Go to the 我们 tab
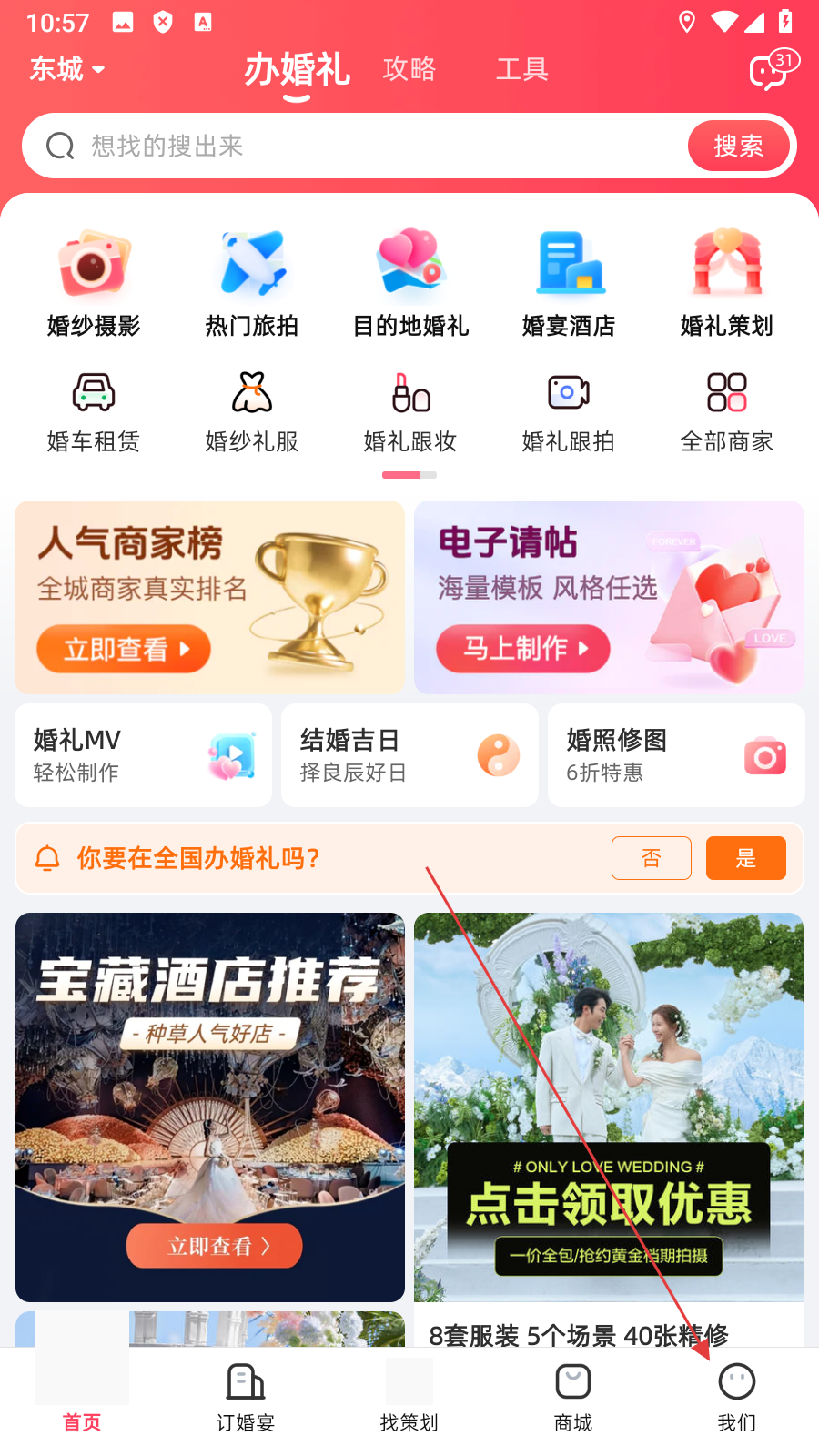This screenshot has width=819, height=1456. (x=736, y=1398)
